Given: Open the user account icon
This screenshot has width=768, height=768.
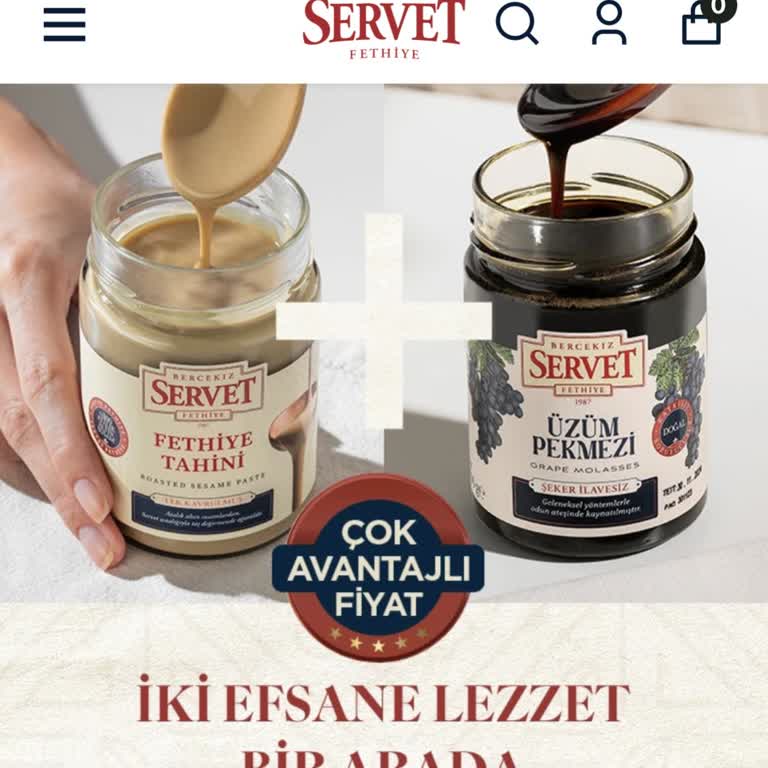Looking at the screenshot, I should 609,24.
